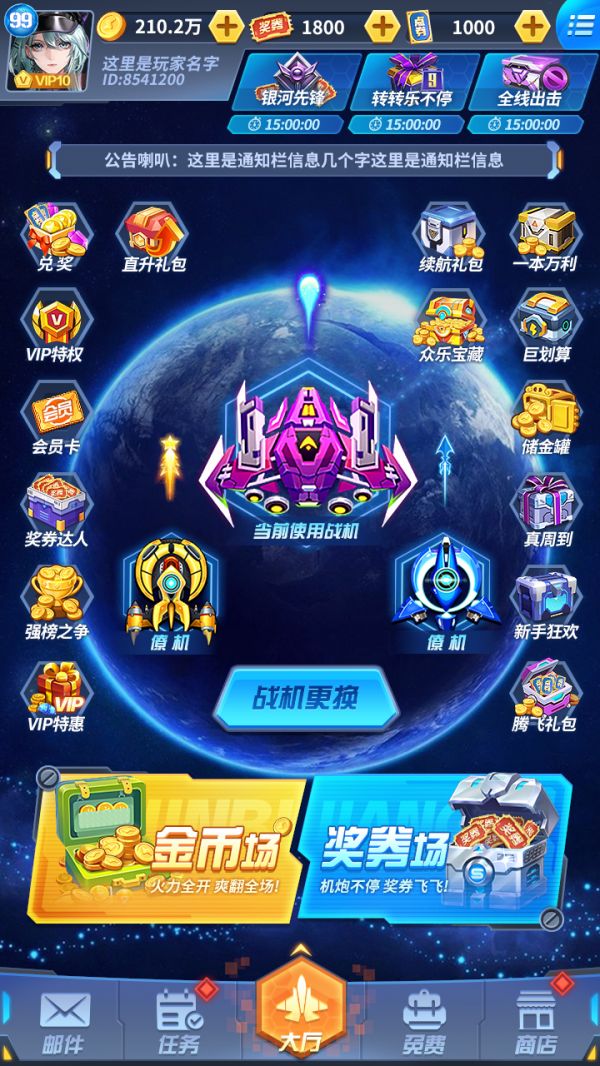Open the 商店 shop tab

[535, 1022]
